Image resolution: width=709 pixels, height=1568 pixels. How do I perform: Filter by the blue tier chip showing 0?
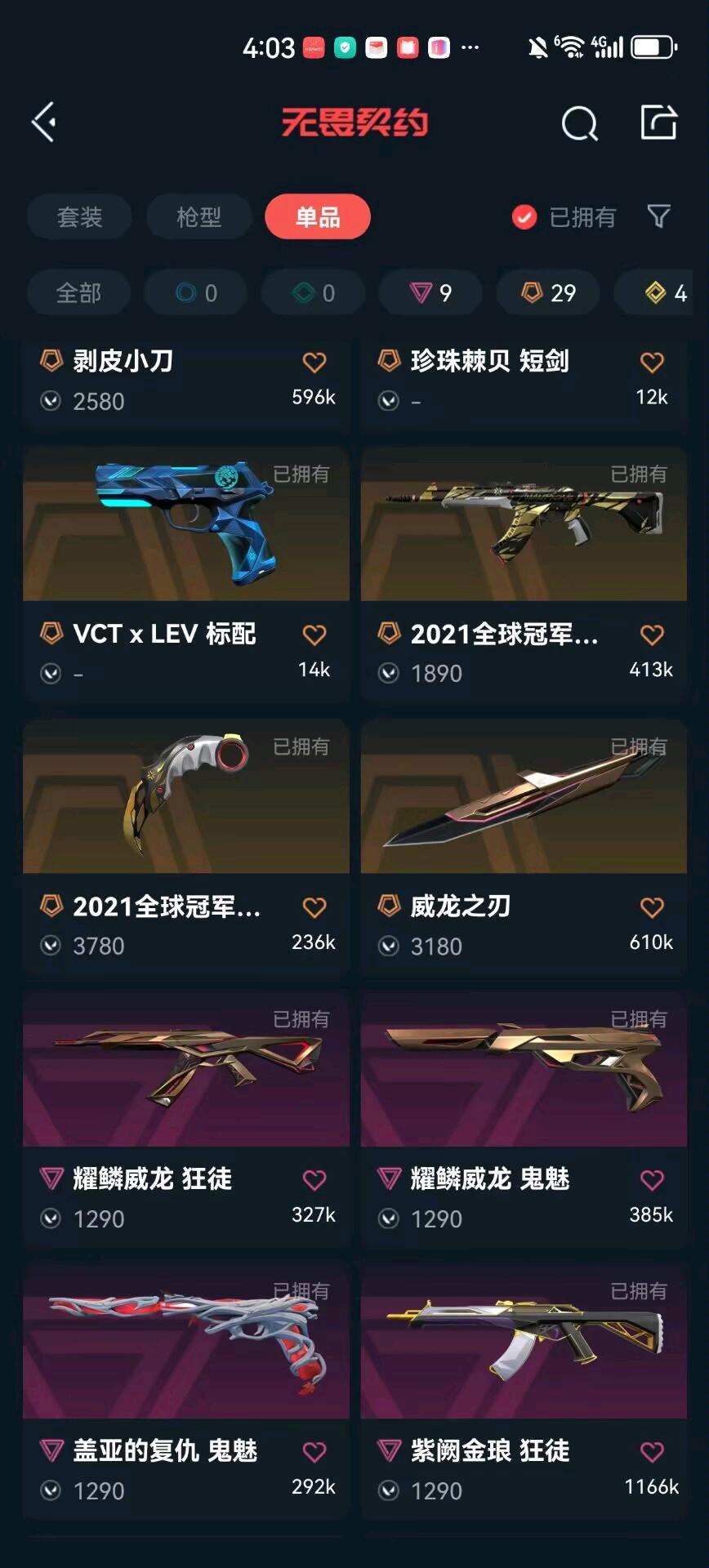tap(196, 292)
